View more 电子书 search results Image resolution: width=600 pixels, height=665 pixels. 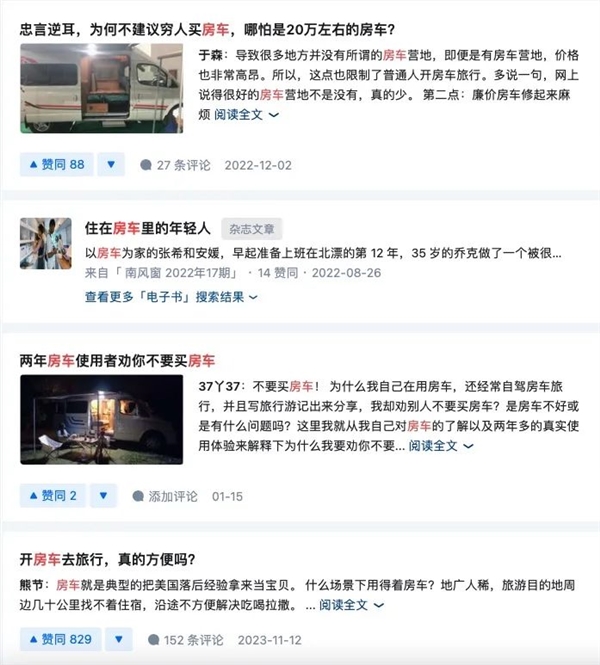tap(170, 296)
